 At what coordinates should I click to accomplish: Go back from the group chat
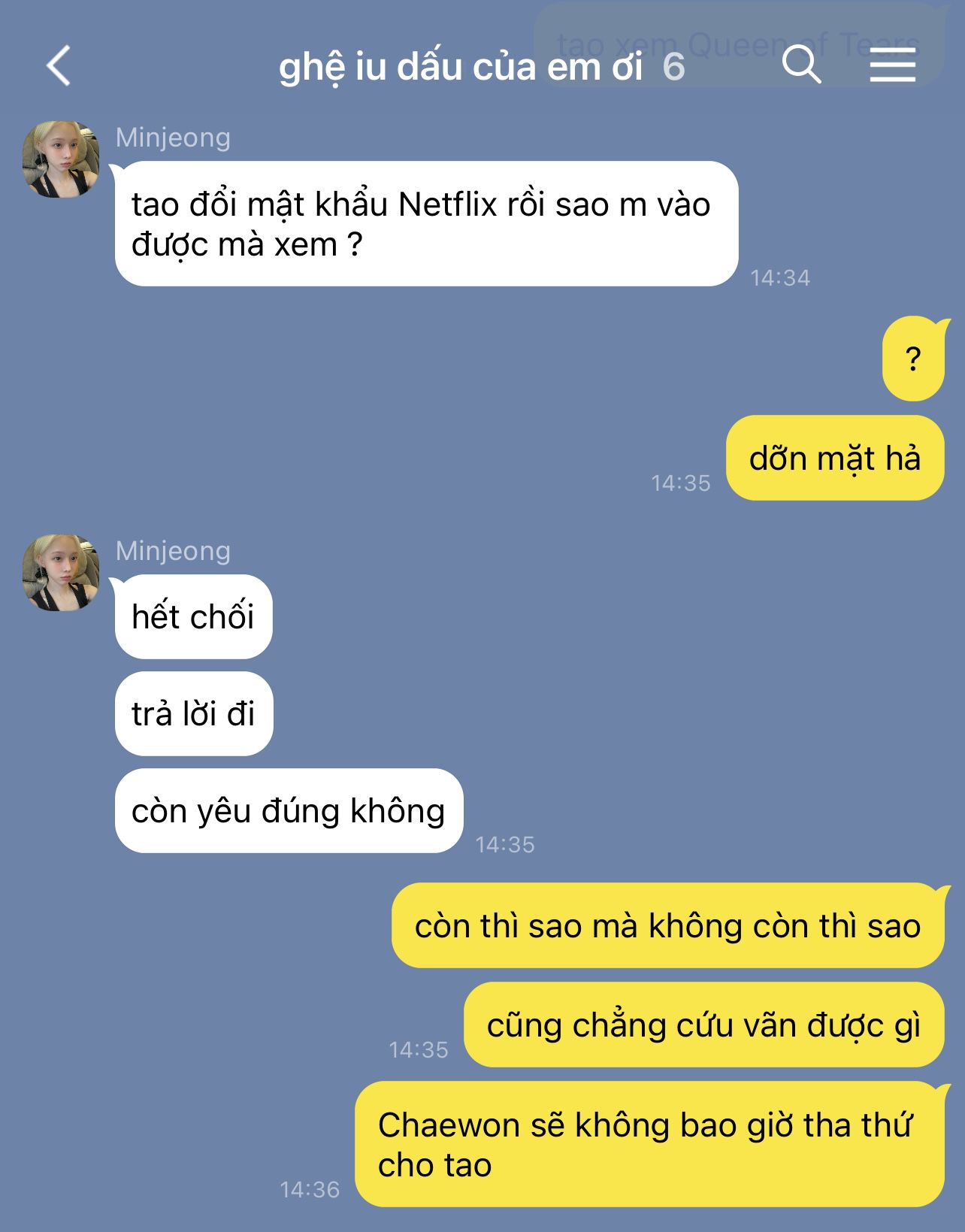(x=59, y=65)
